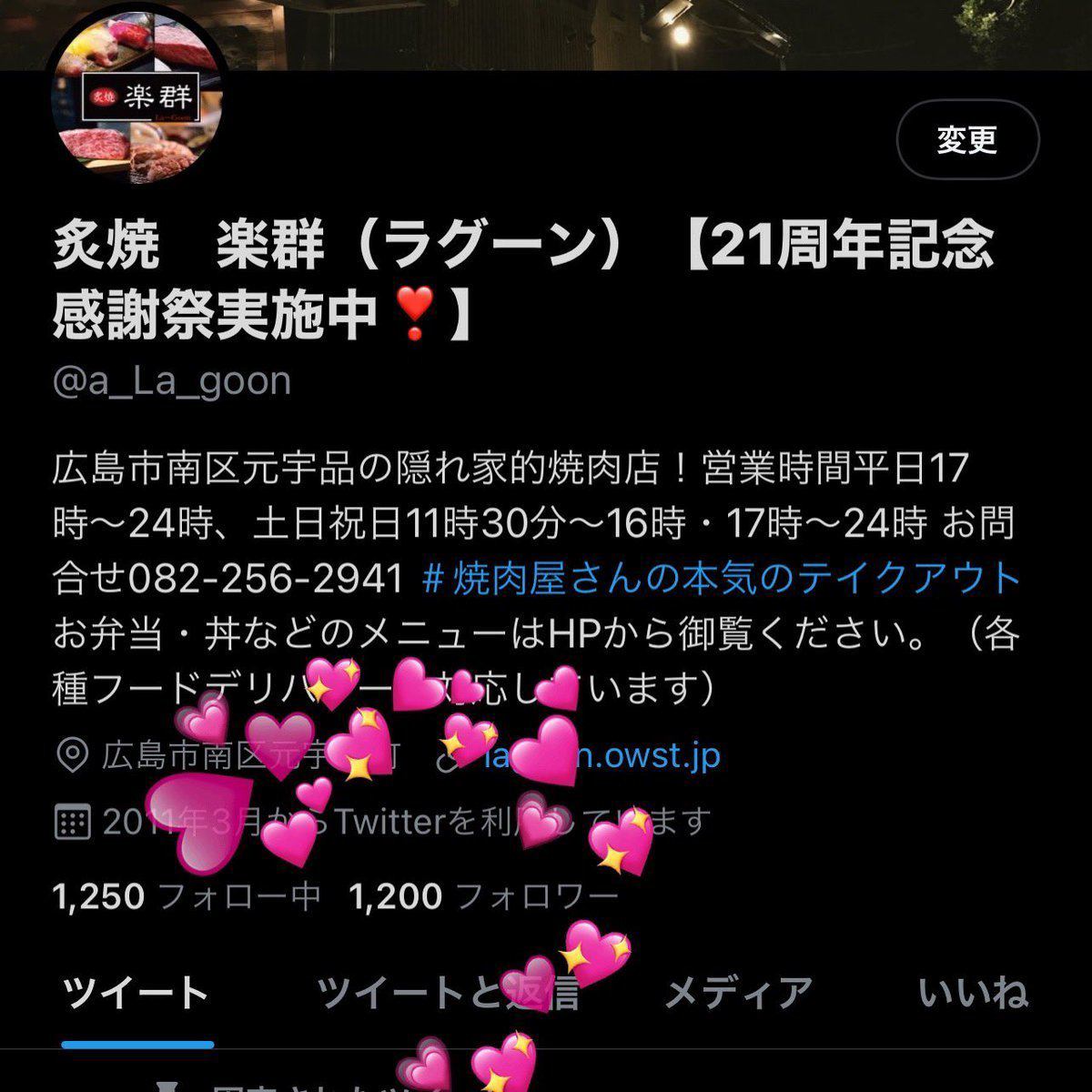
Task: View the 1,250 フォロー中 following list
Action: coord(187,896)
